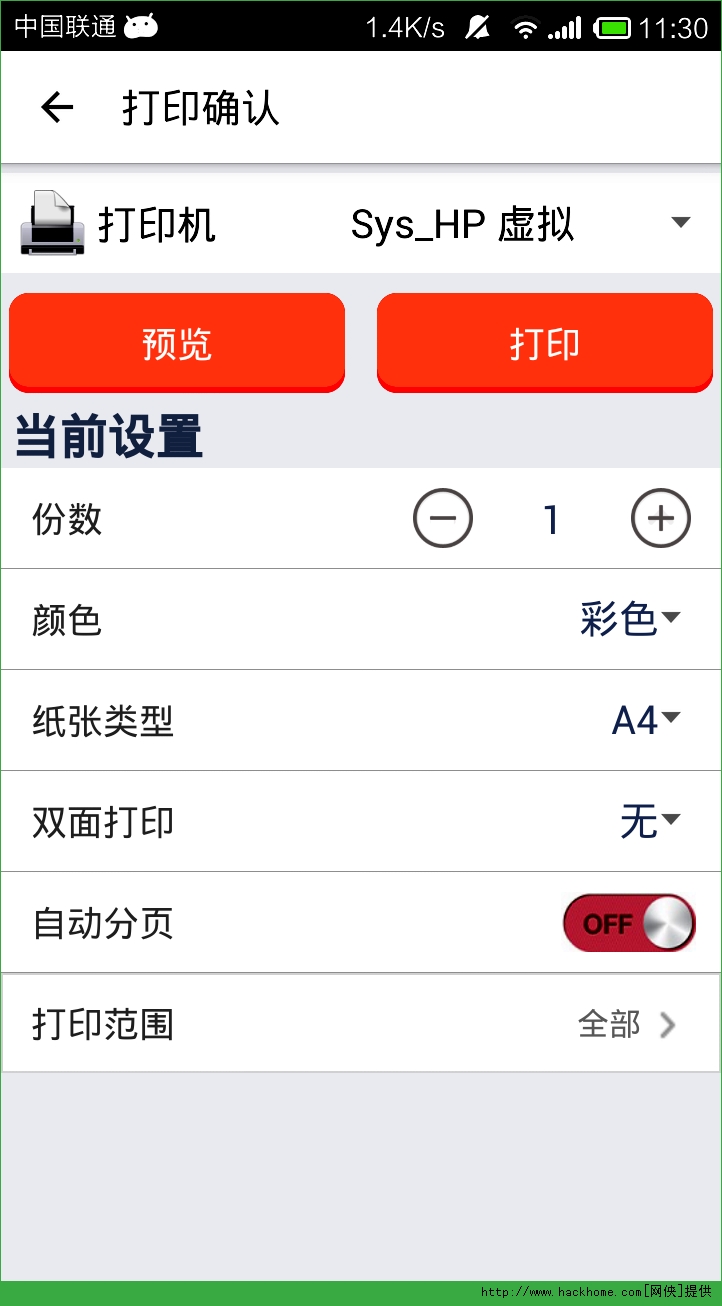Go back from the 打印确认 screen
722x1306 pixels.
[57, 107]
